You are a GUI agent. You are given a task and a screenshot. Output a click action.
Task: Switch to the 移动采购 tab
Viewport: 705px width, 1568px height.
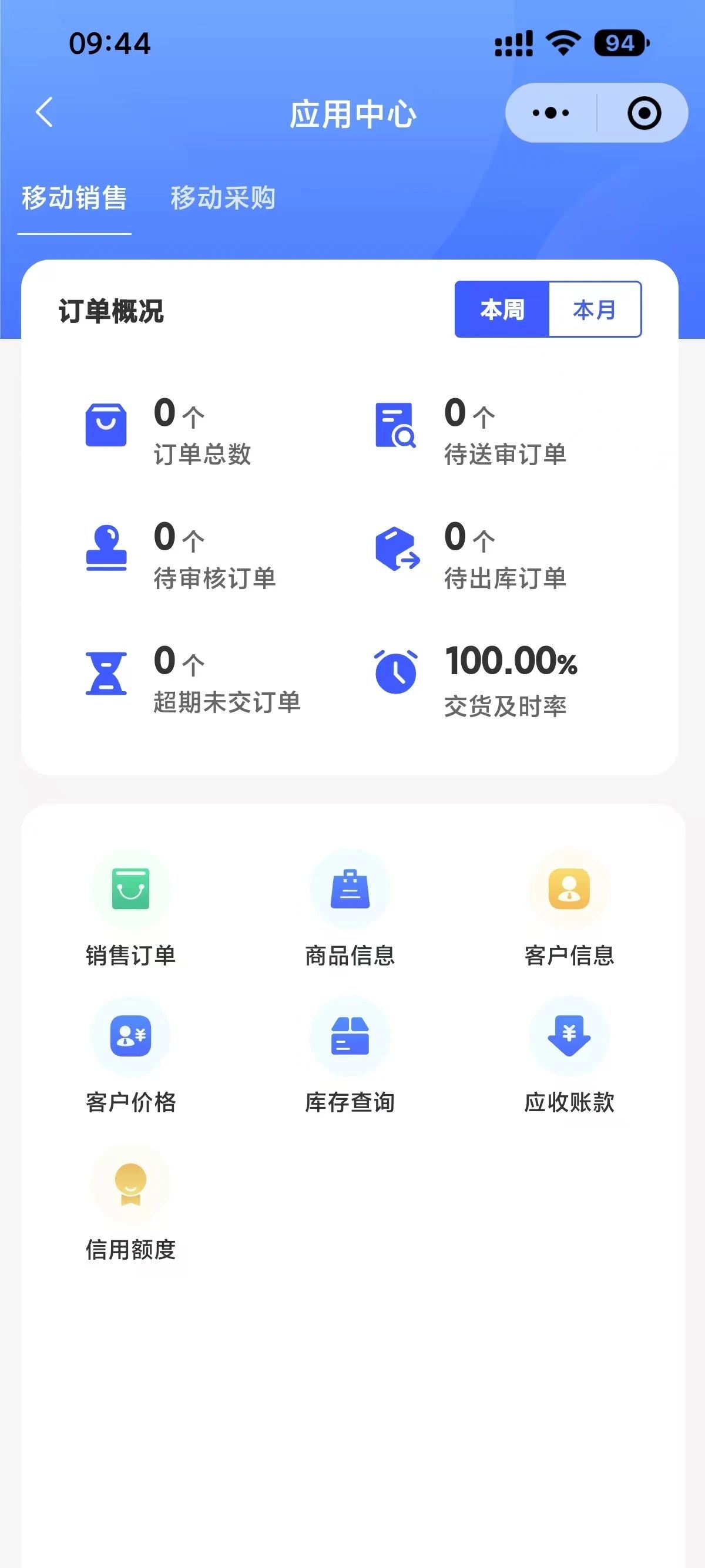coord(223,198)
